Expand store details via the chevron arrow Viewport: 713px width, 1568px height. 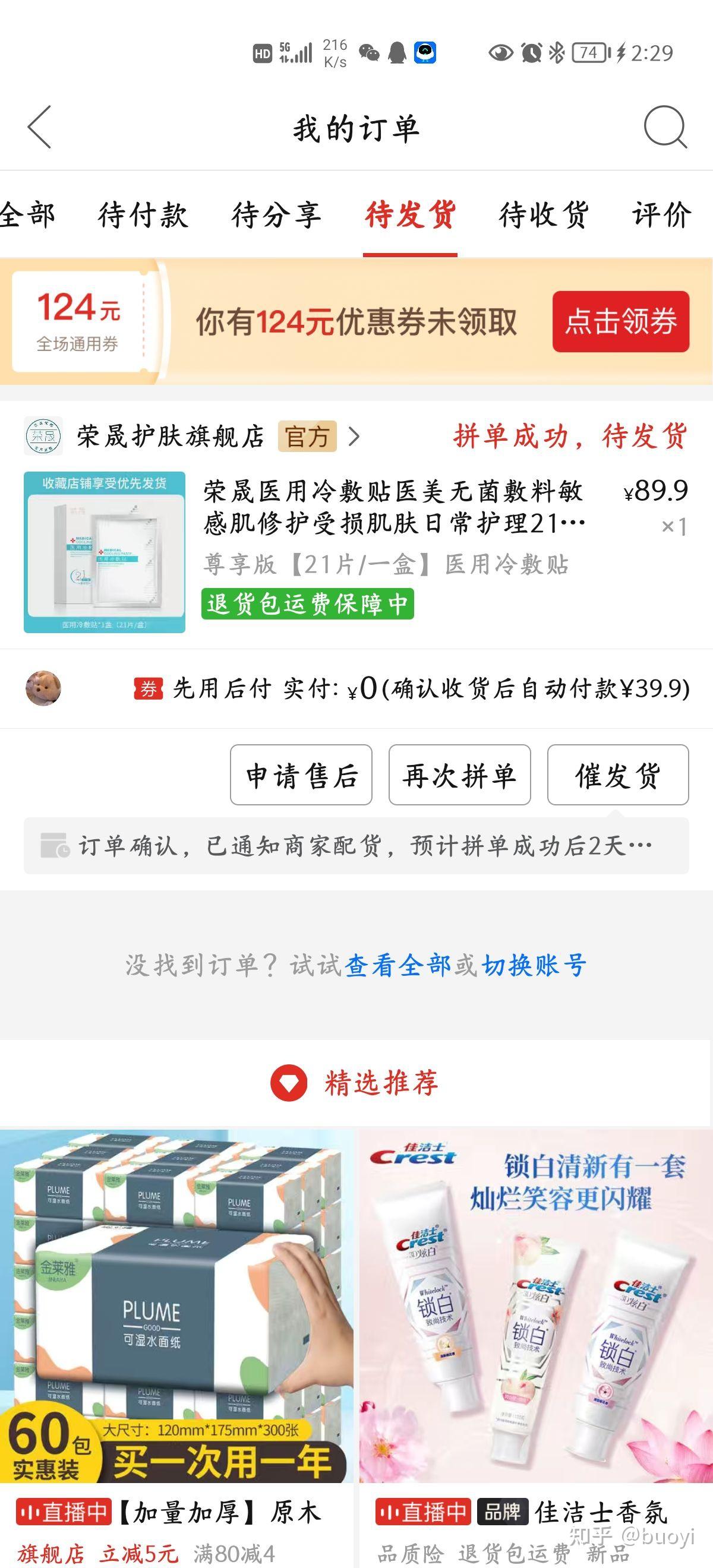[x=357, y=437]
